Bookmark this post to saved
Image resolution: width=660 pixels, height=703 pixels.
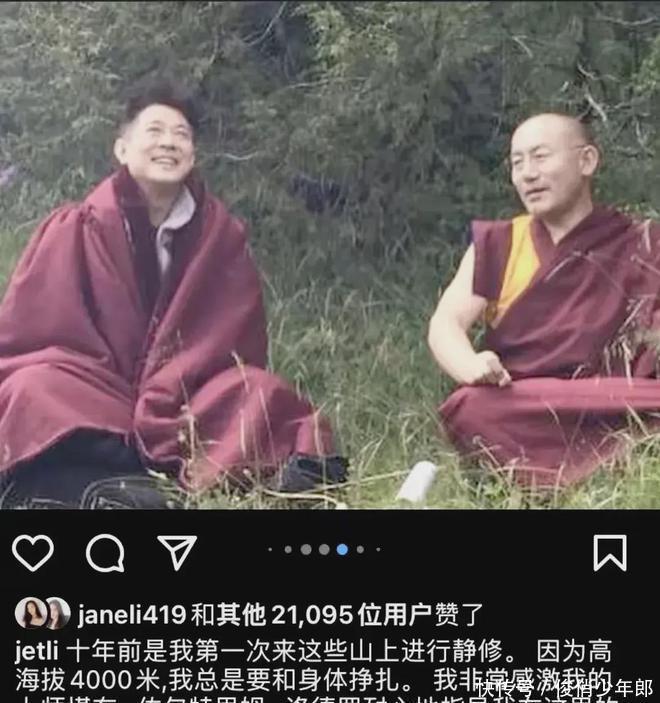click(609, 552)
